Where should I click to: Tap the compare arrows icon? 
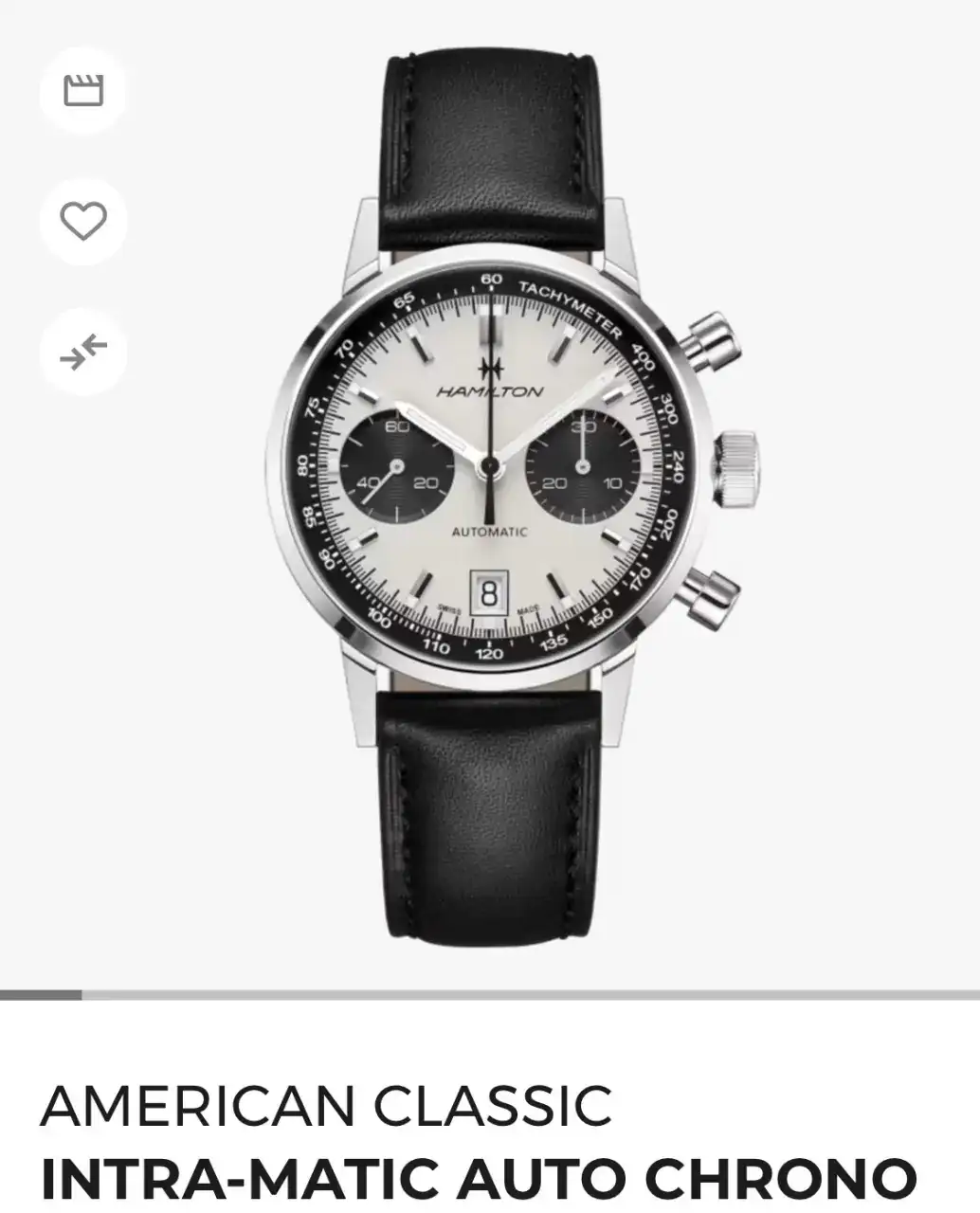(82, 352)
